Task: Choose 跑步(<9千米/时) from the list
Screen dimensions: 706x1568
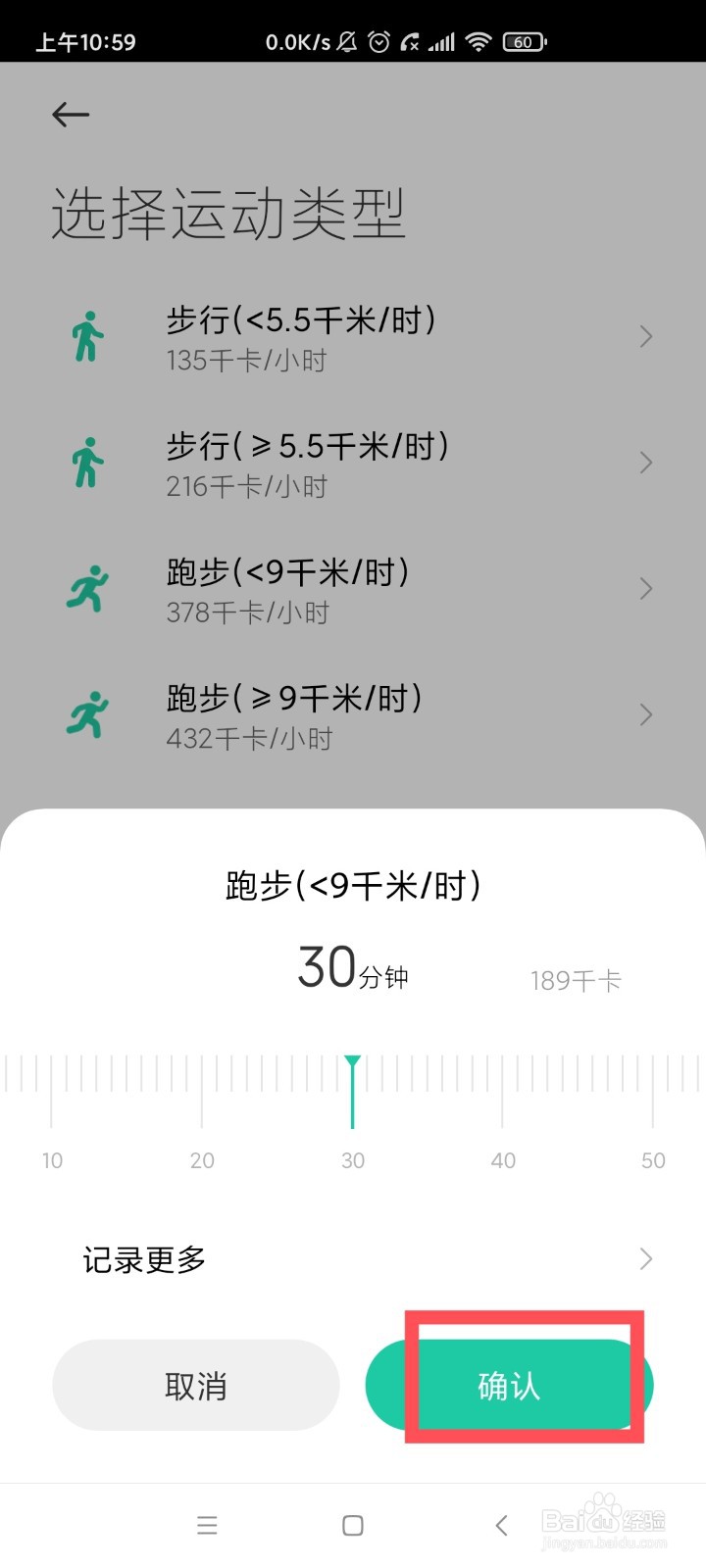Action: click(x=353, y=589)
